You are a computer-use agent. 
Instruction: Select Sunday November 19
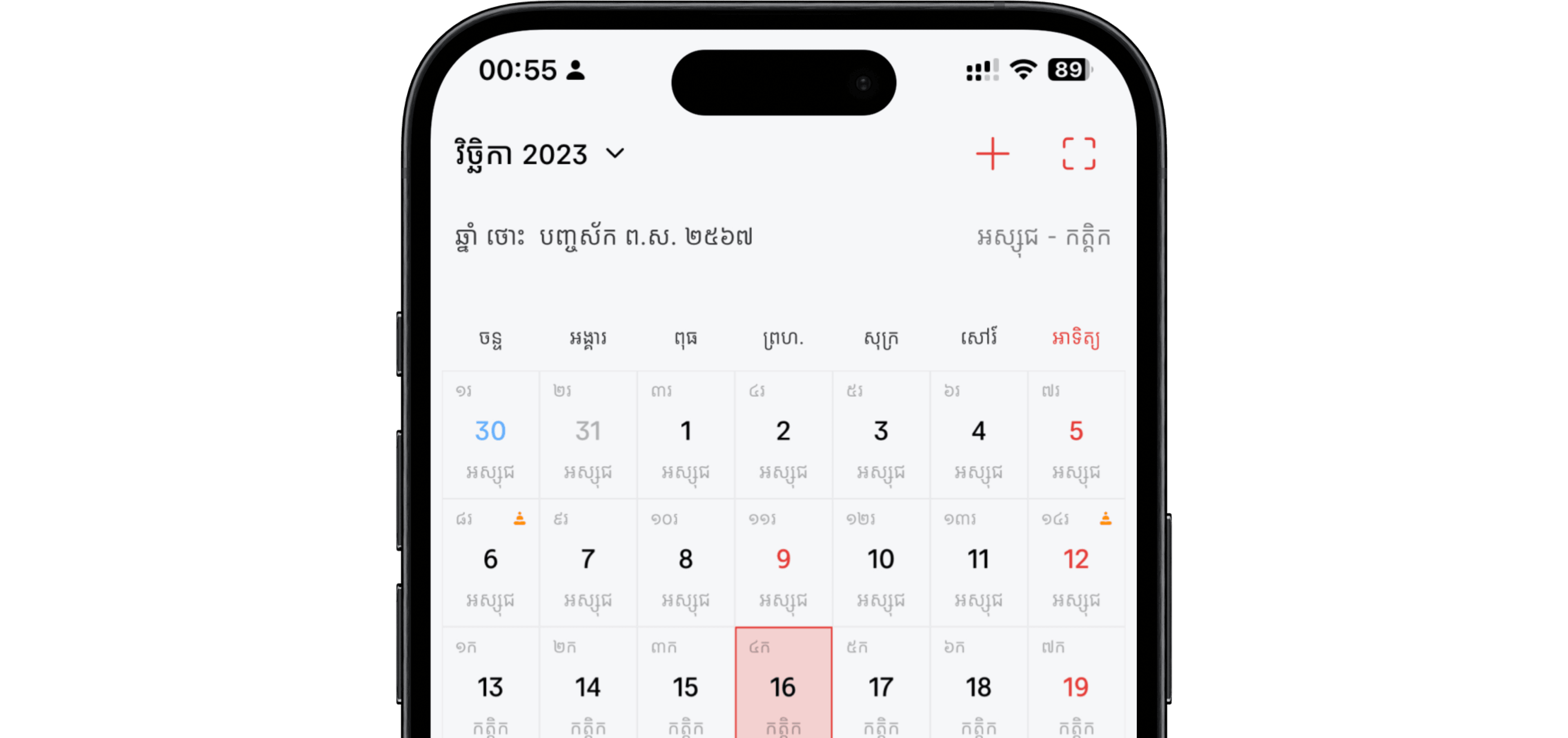(1076, 688)
